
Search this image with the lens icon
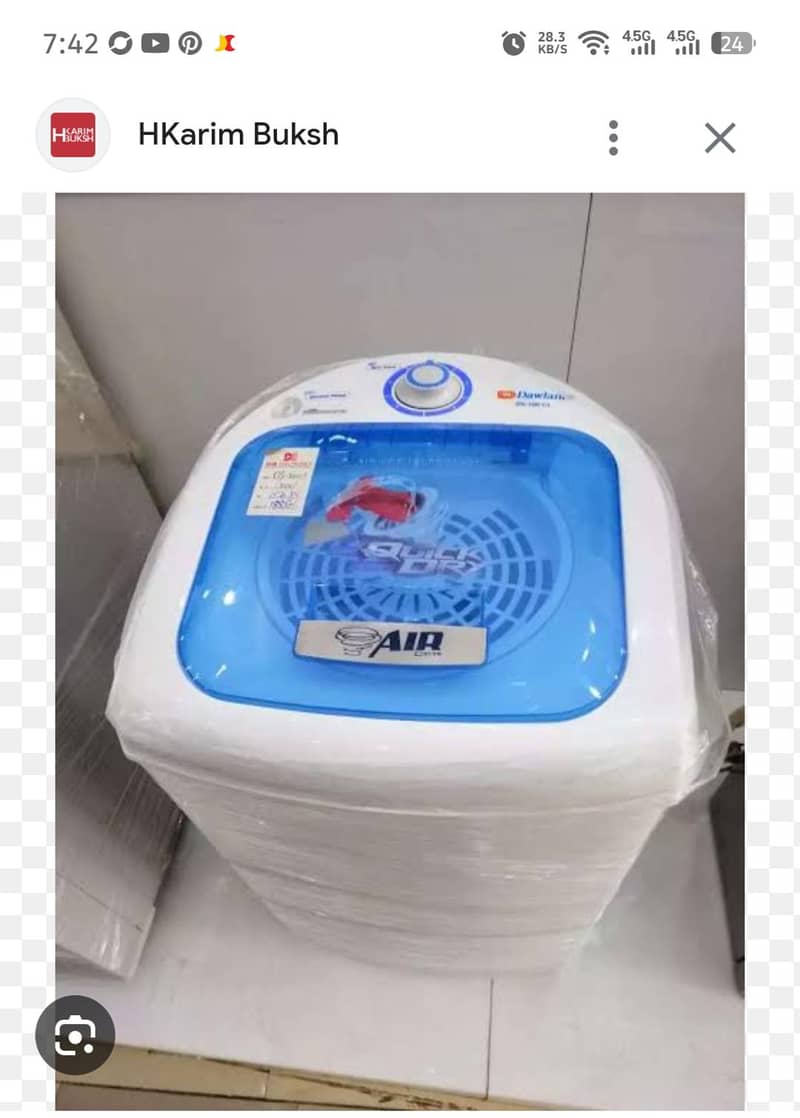tap(75, 1035)
